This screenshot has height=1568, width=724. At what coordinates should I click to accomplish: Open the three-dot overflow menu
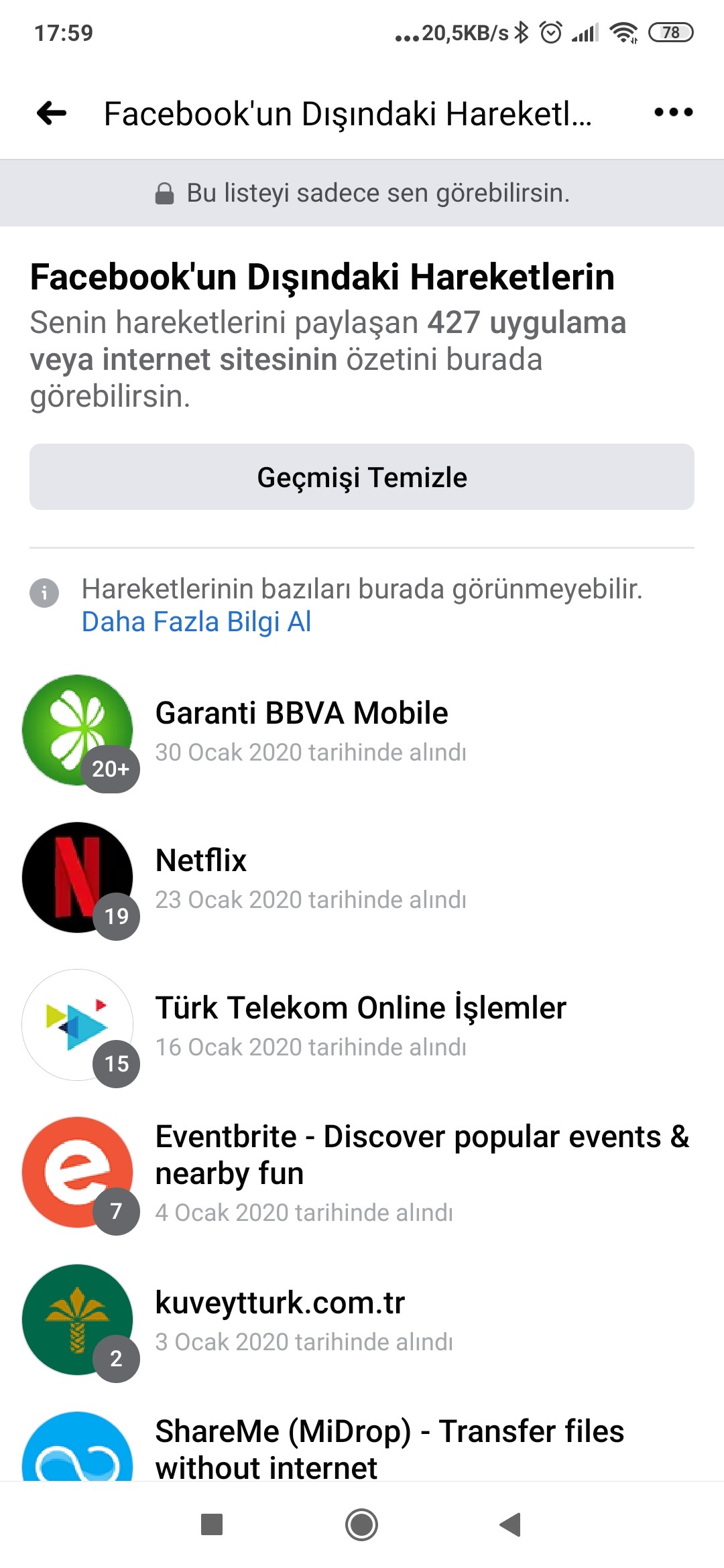(673, 113)
